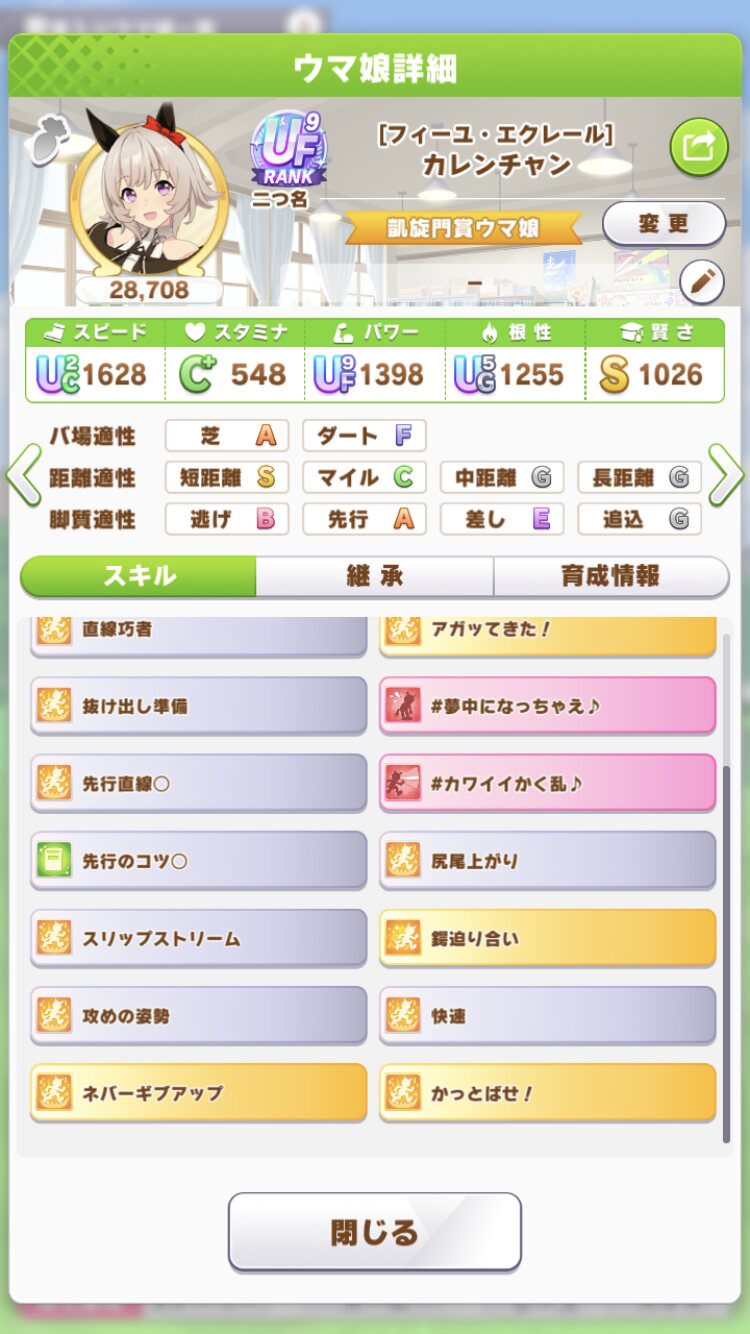Viewport: 750px width, 1334px height.
Task: Open the pencil edit icon
Action: tap(701, 283)
